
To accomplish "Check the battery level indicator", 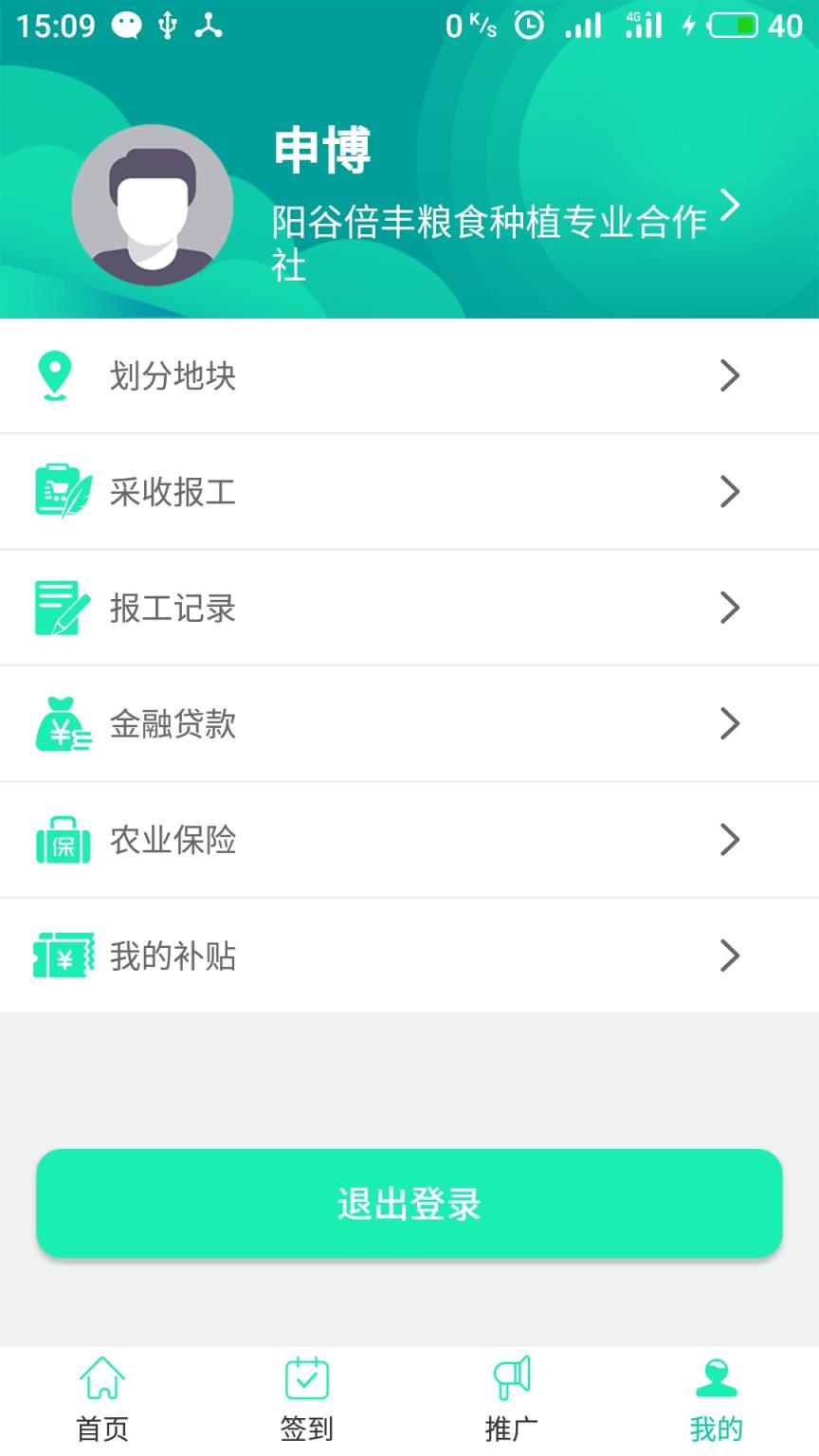I will tap(734, 26).
